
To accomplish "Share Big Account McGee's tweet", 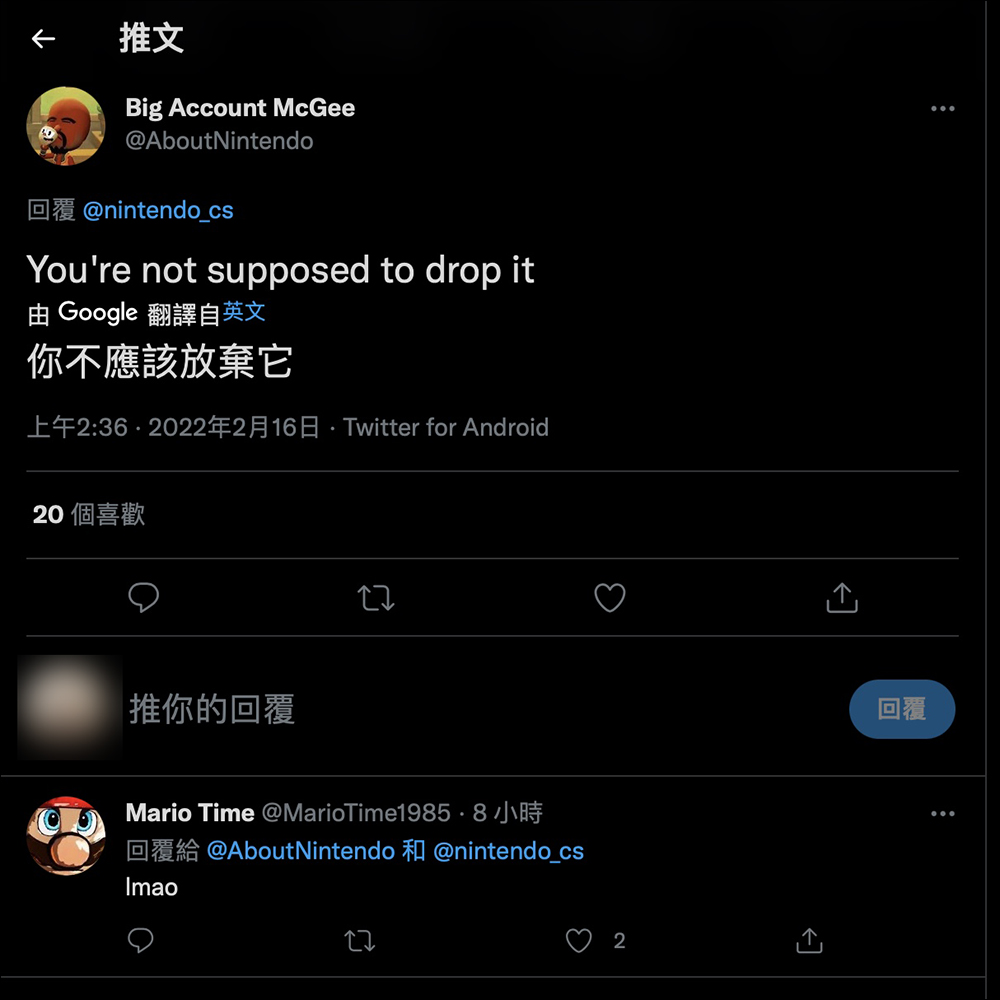I will click(x=842, y=598).
